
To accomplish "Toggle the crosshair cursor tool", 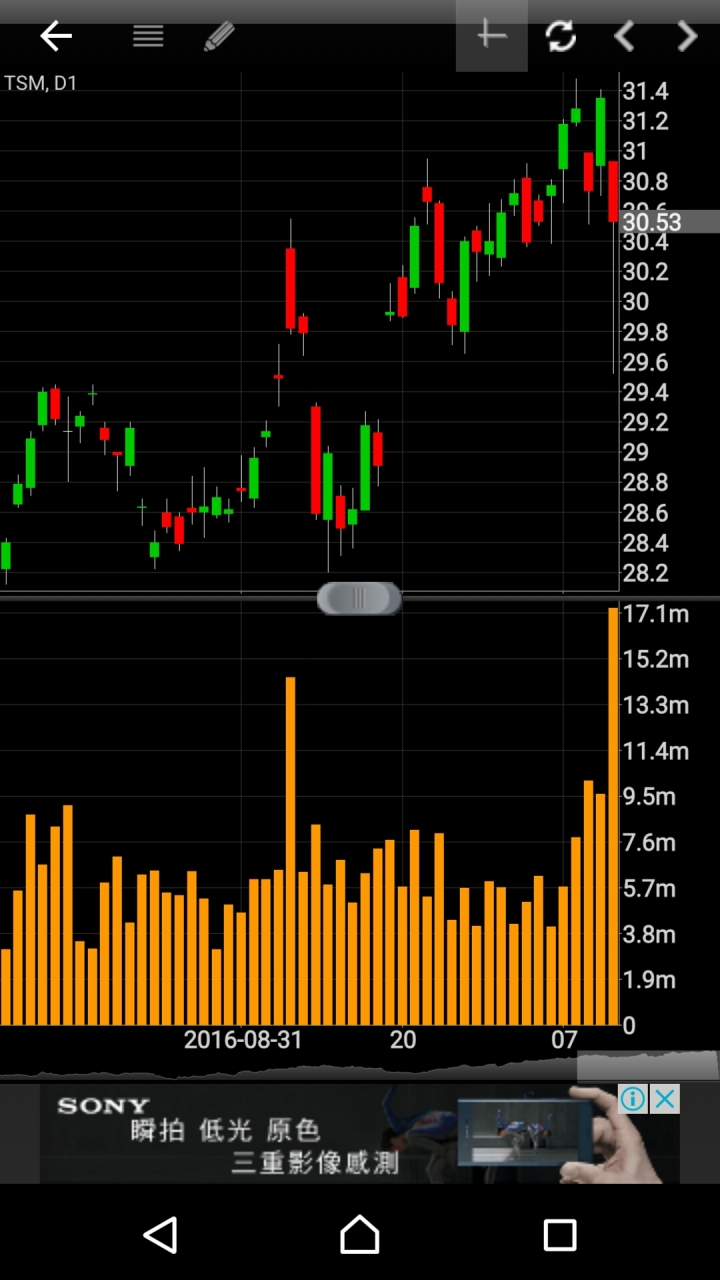I will (491, 36).
